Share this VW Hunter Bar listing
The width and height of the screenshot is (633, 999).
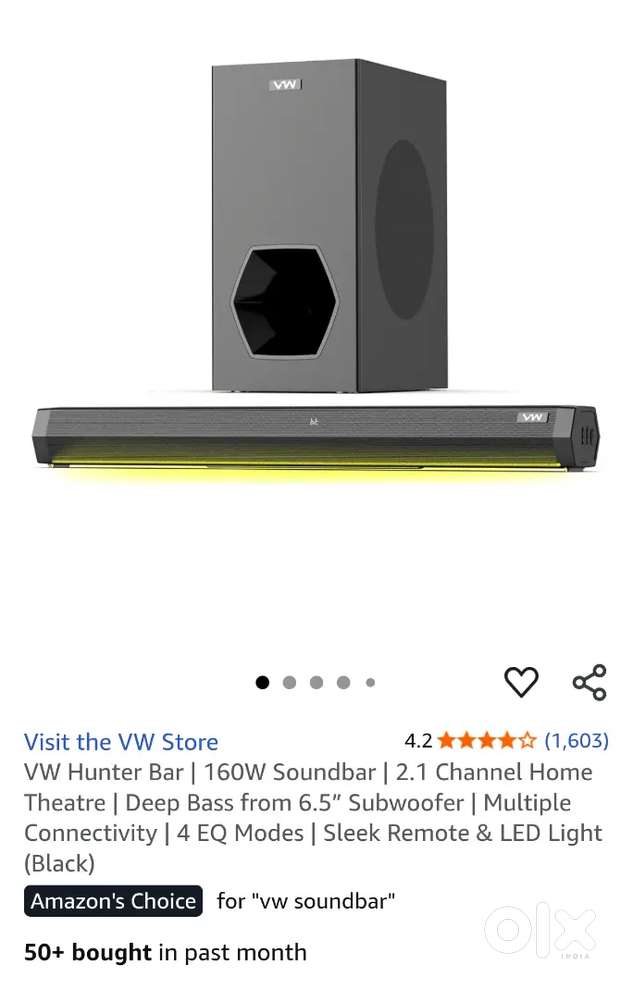tap(589, 682)
